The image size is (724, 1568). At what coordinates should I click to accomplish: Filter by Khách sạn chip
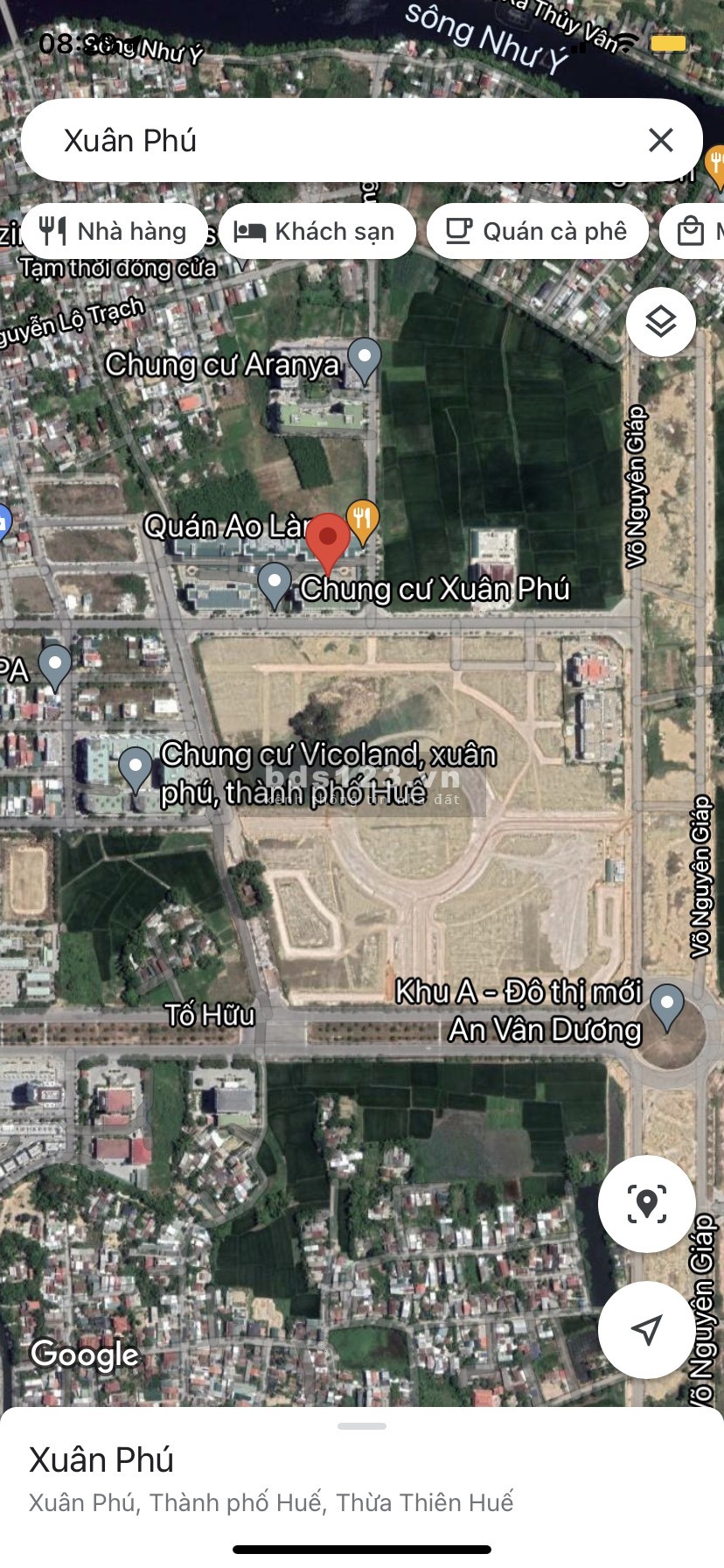pyautogui.click(x=317, y=231)
